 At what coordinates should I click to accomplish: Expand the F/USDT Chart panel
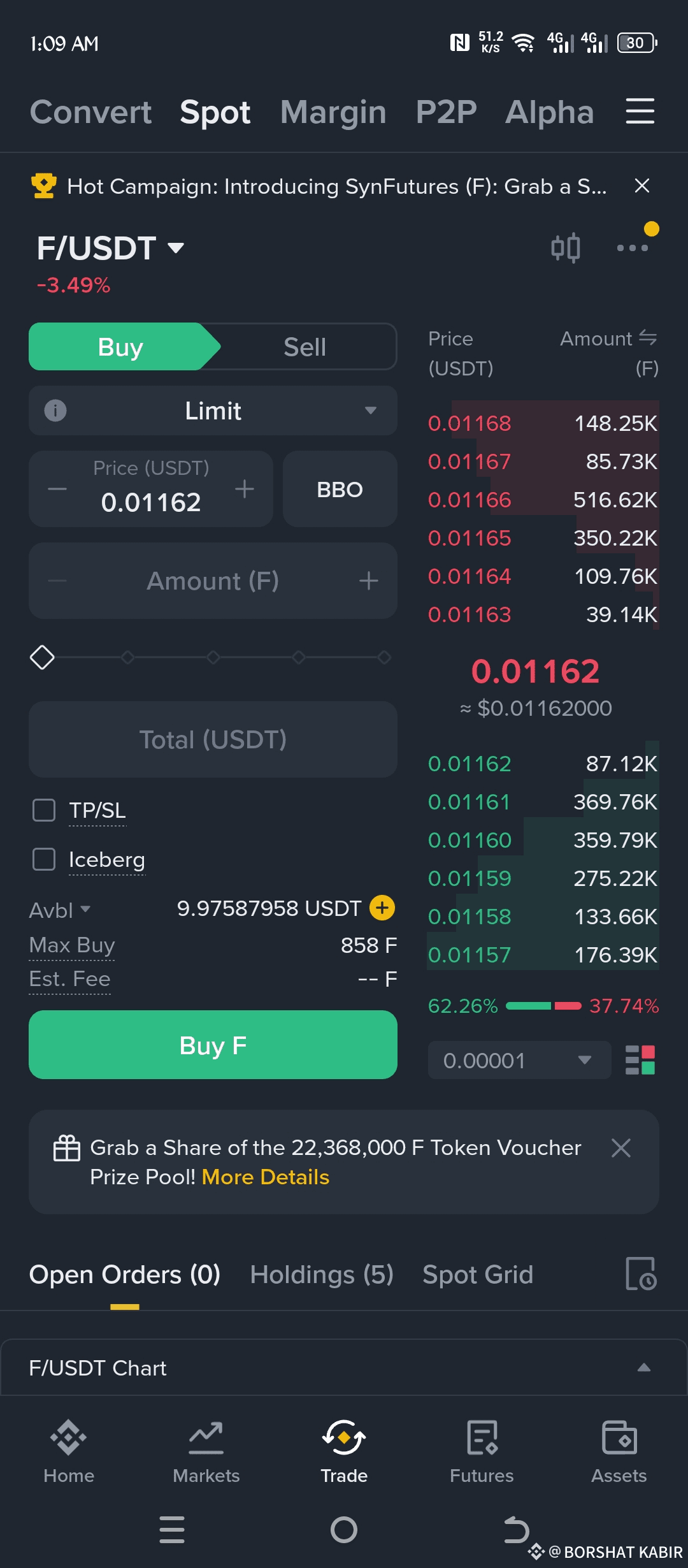tap(643, 1367)
